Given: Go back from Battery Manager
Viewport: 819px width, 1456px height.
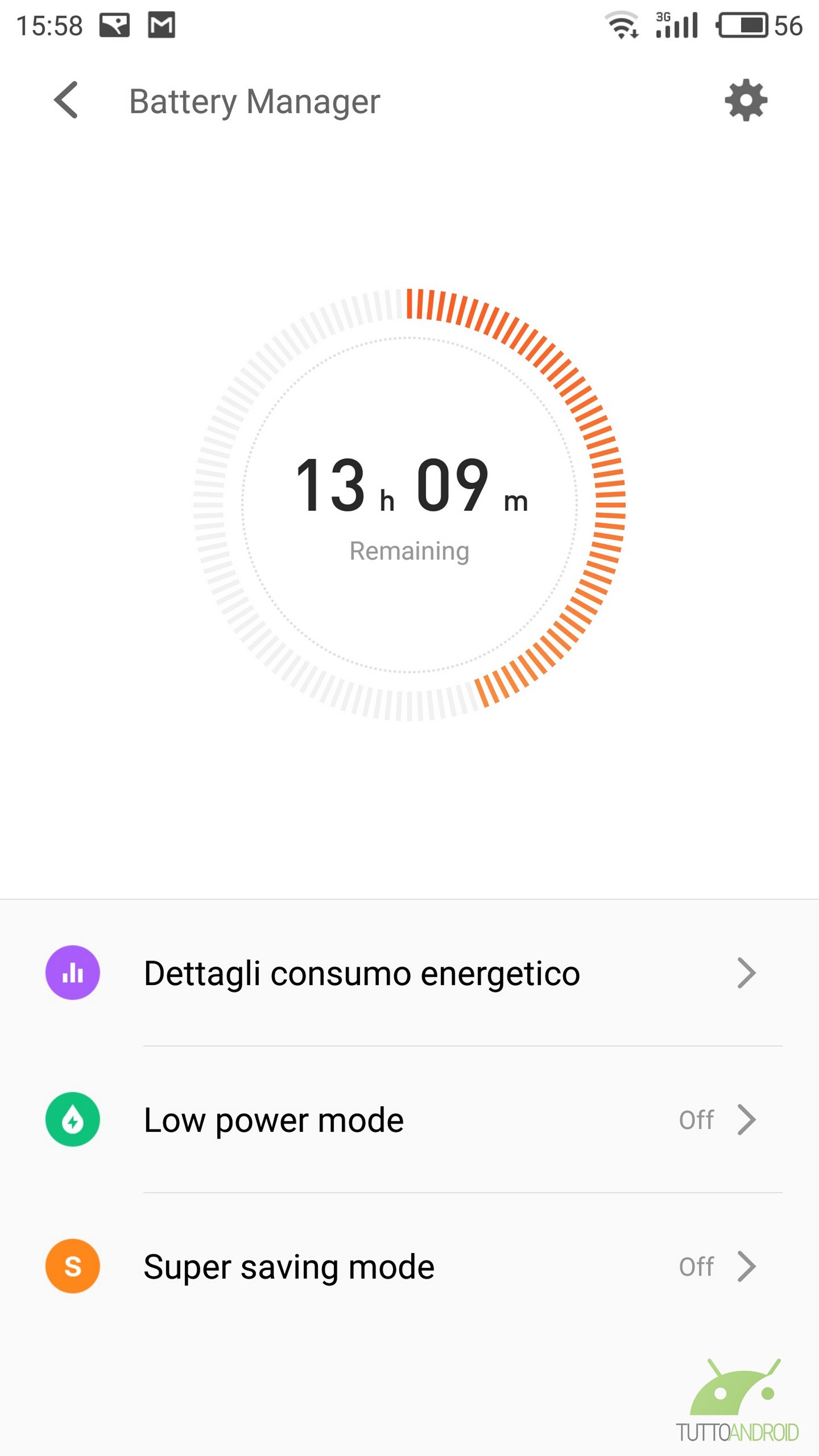Looking at the screenshot, I should (x=66, y=100).
